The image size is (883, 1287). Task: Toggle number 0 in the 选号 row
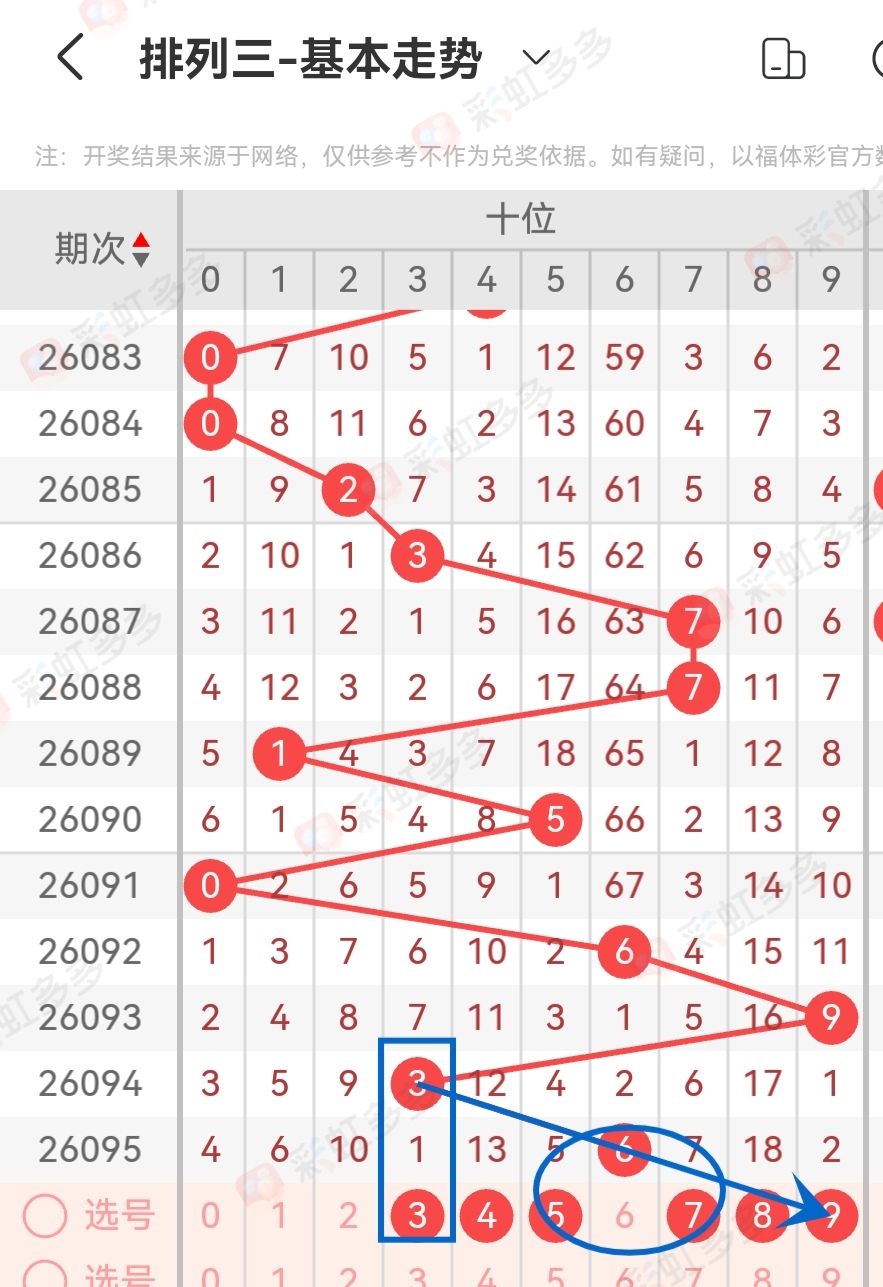point(210,1215)
